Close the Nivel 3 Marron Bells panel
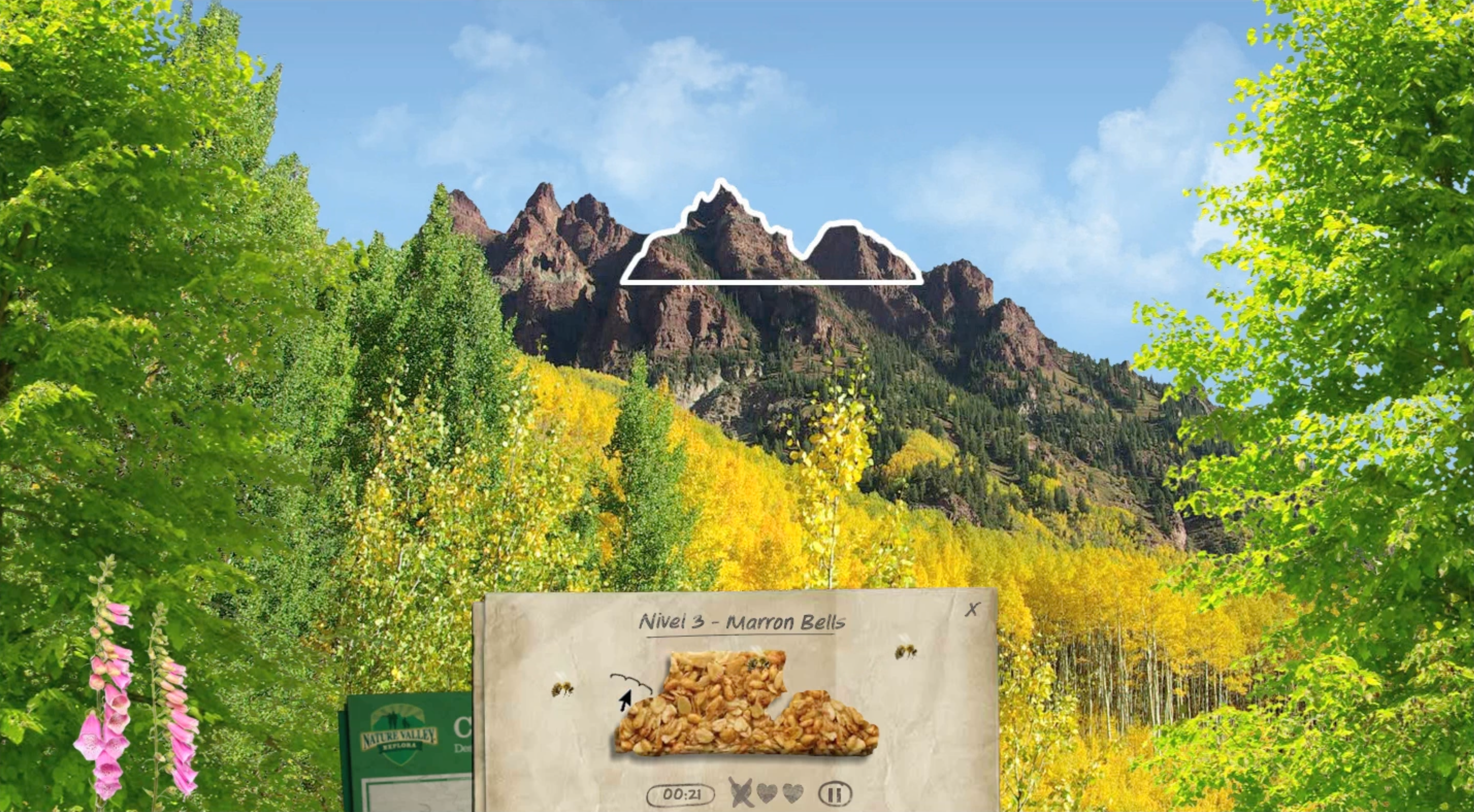 972,609
